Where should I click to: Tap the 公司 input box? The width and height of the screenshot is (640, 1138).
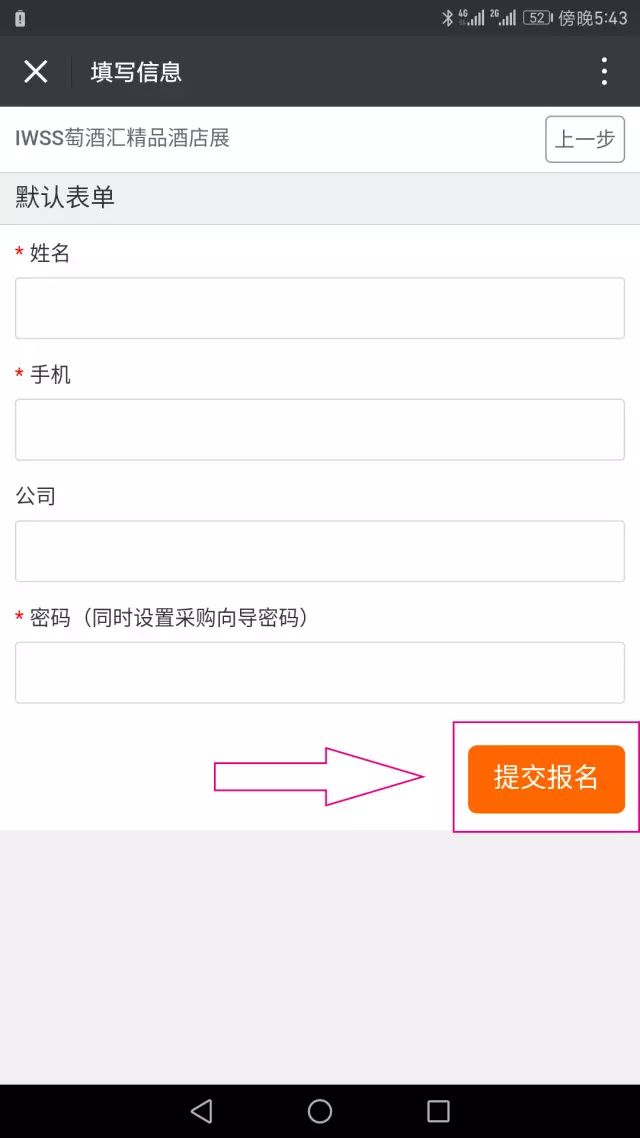320,551
